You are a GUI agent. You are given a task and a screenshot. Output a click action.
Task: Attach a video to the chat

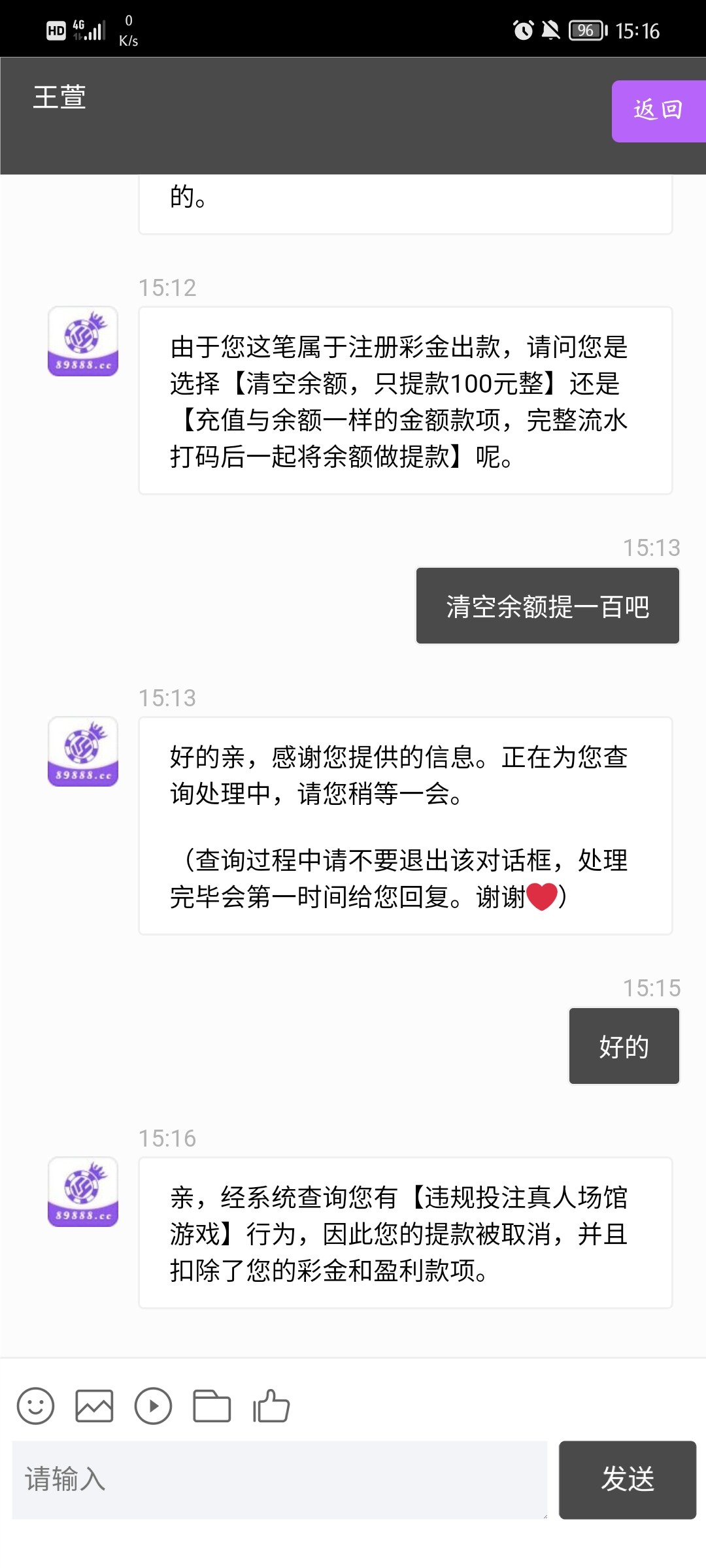(x=153, y=1405)
